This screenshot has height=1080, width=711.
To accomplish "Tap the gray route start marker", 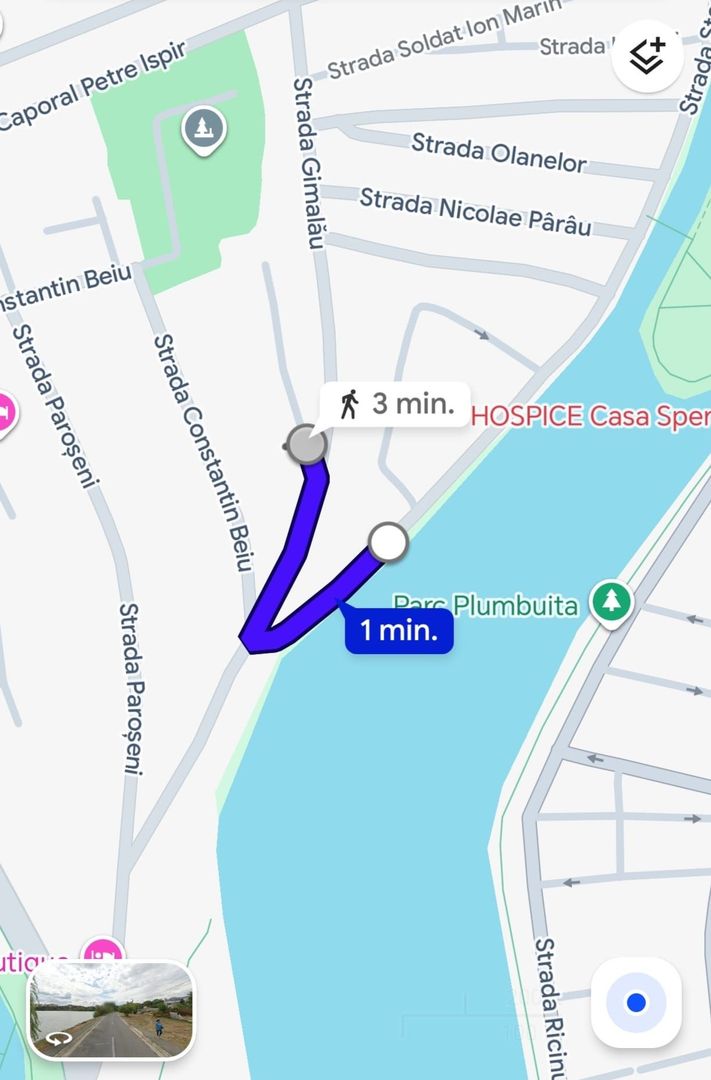I will point(307,444).
